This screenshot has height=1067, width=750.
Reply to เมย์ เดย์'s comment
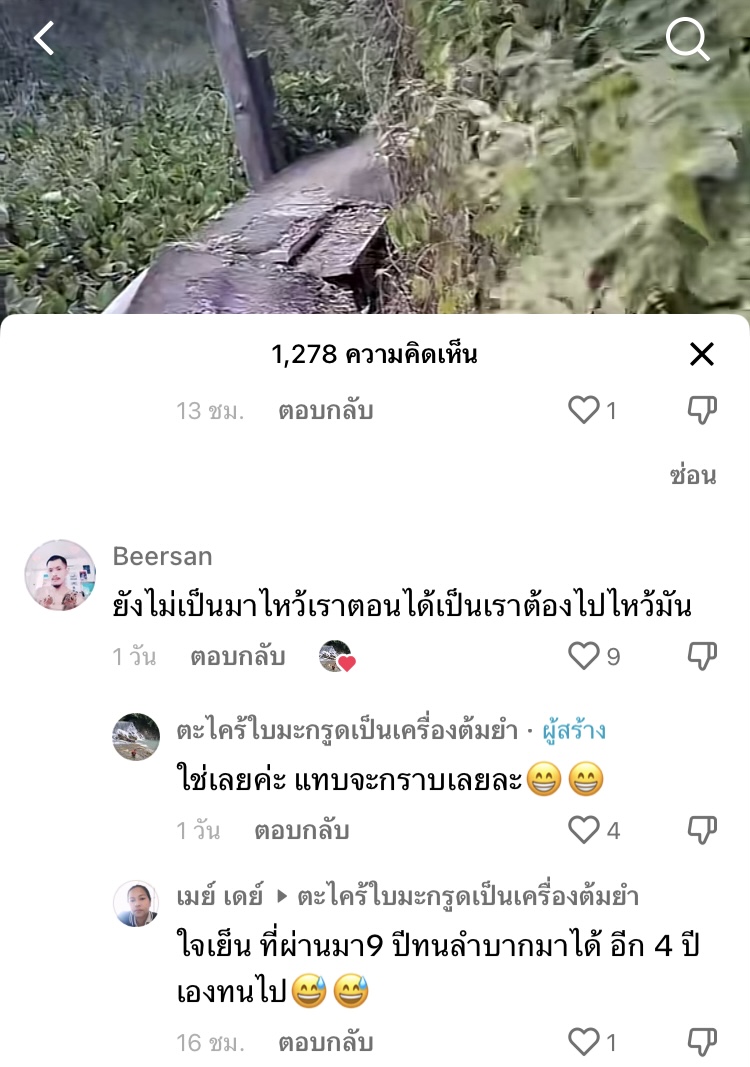(x=325, y=1043)
